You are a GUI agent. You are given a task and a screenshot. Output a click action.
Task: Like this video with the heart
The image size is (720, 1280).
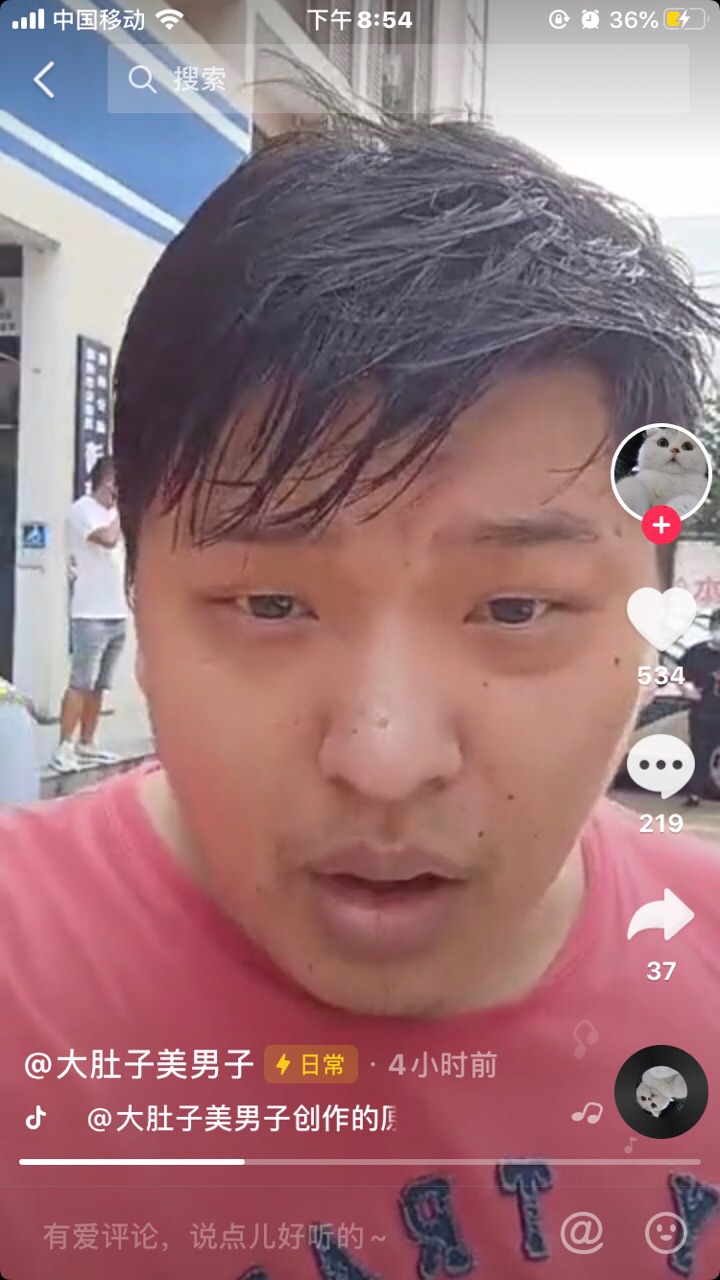point(661,618)
